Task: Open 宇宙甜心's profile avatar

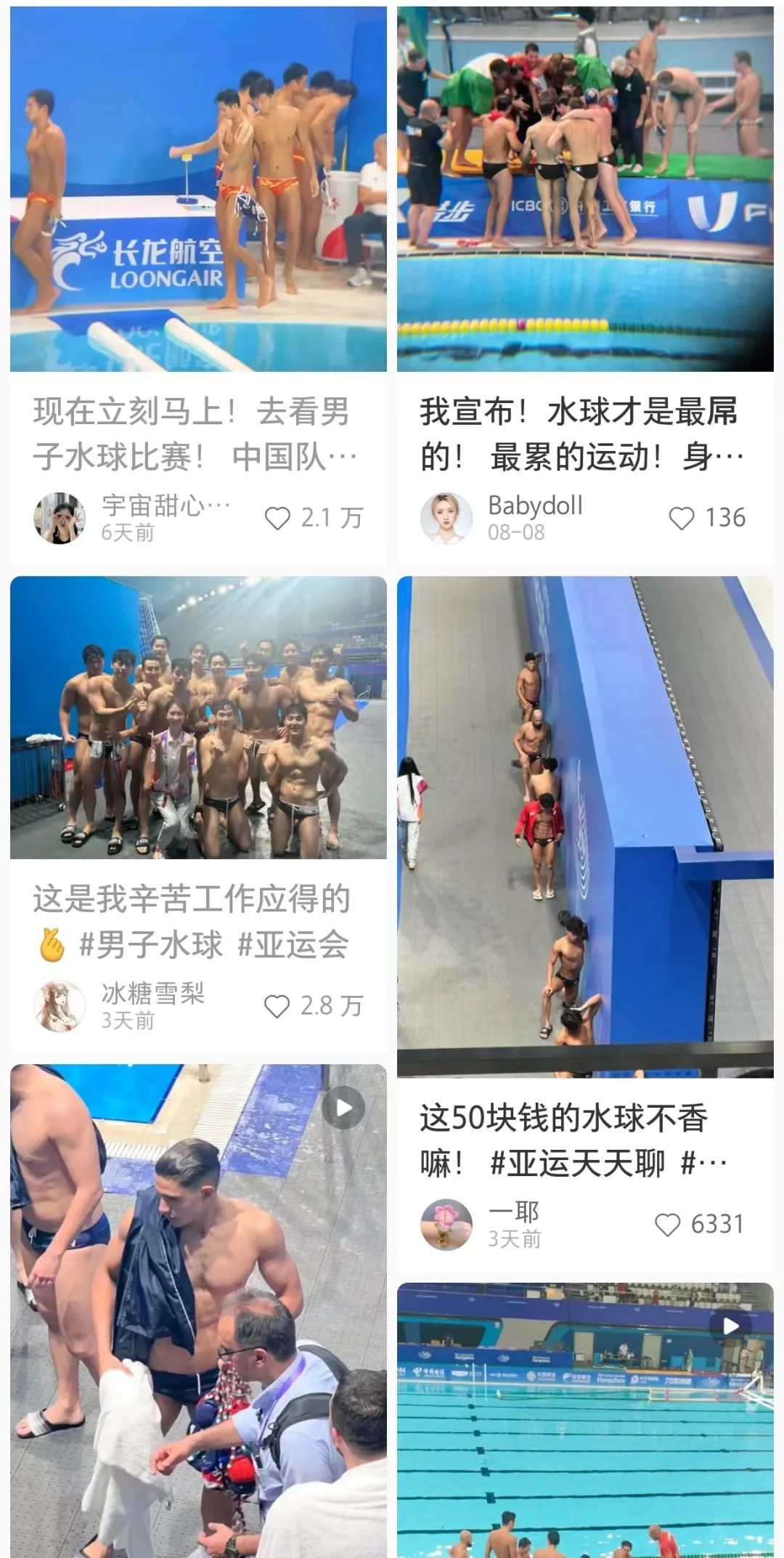Action: coord(60,518)
